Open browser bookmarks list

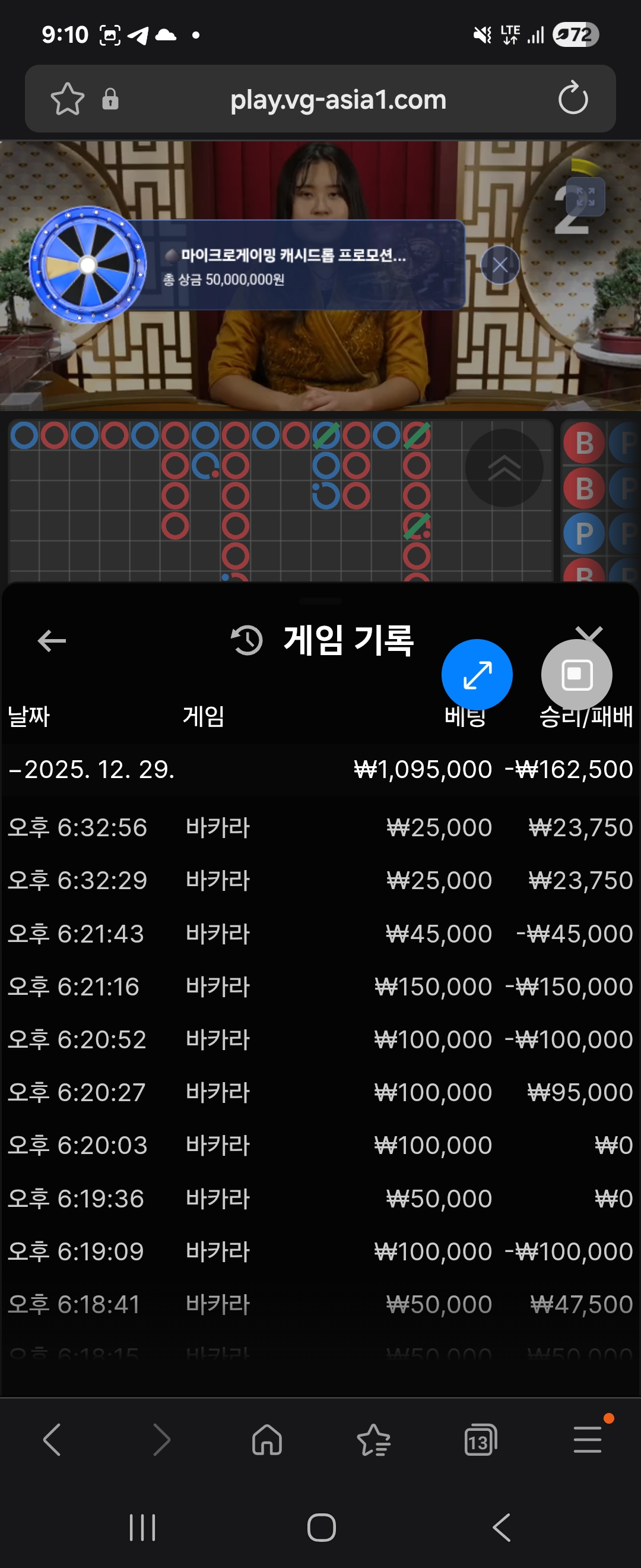[373, 1440]
